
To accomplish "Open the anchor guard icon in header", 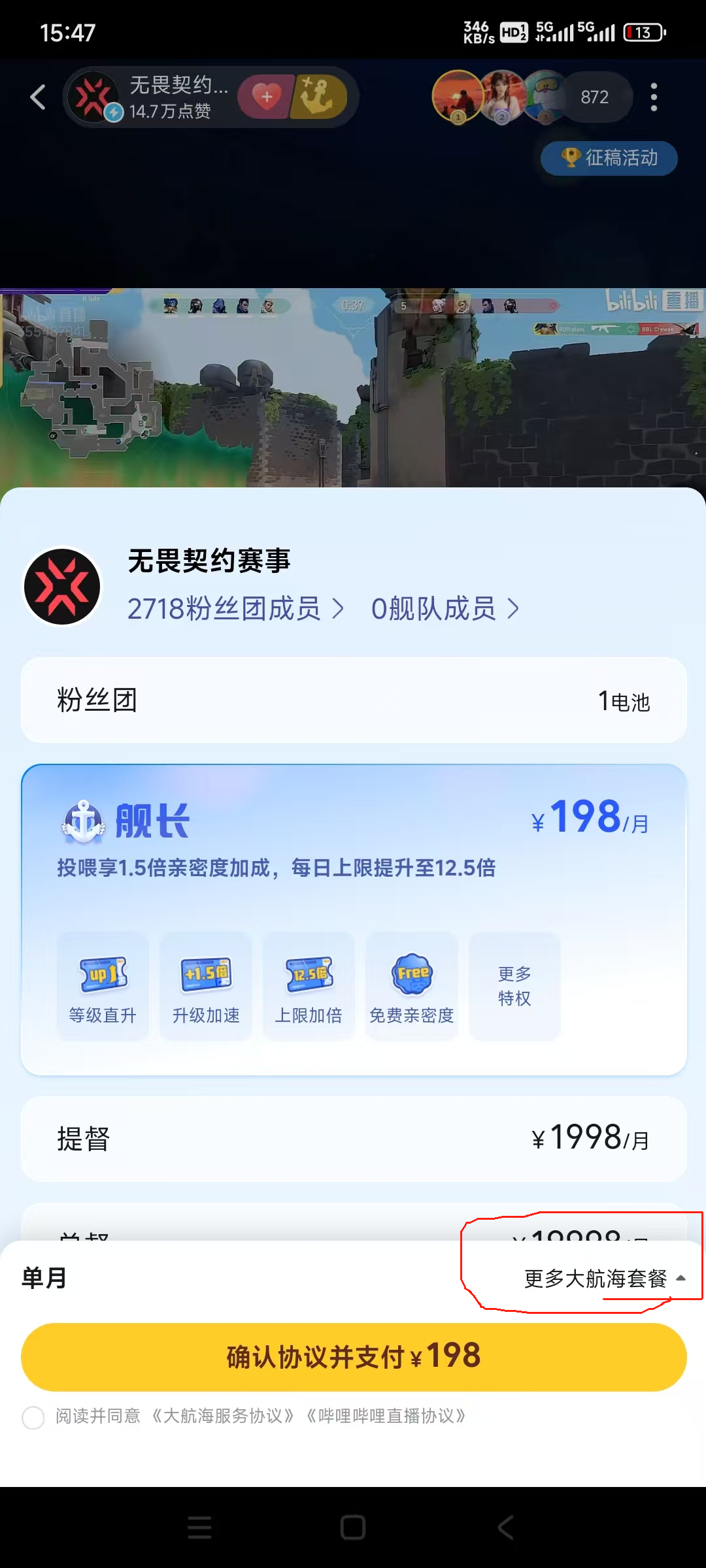I will point(318,97).
